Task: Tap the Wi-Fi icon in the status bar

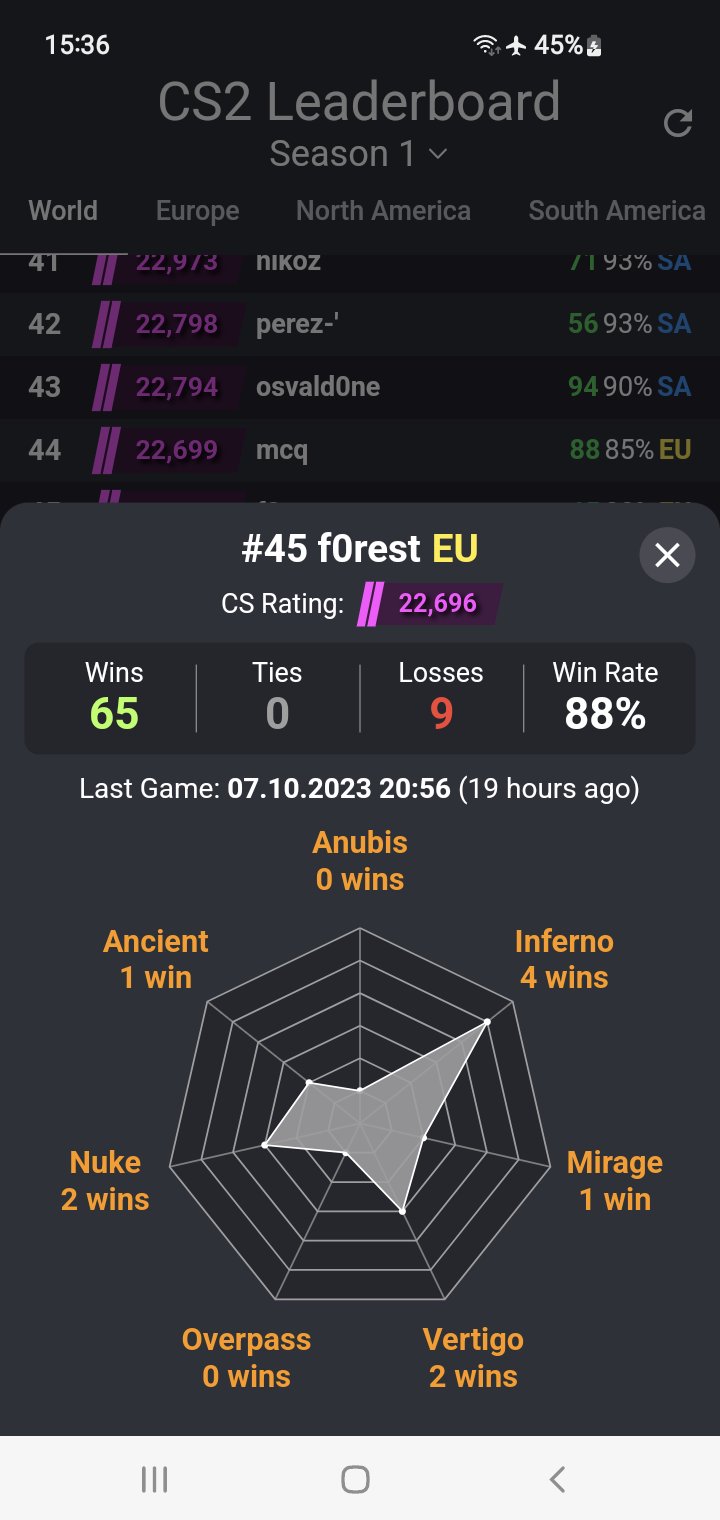Action: pyautogui.click(x=487, y=44)
